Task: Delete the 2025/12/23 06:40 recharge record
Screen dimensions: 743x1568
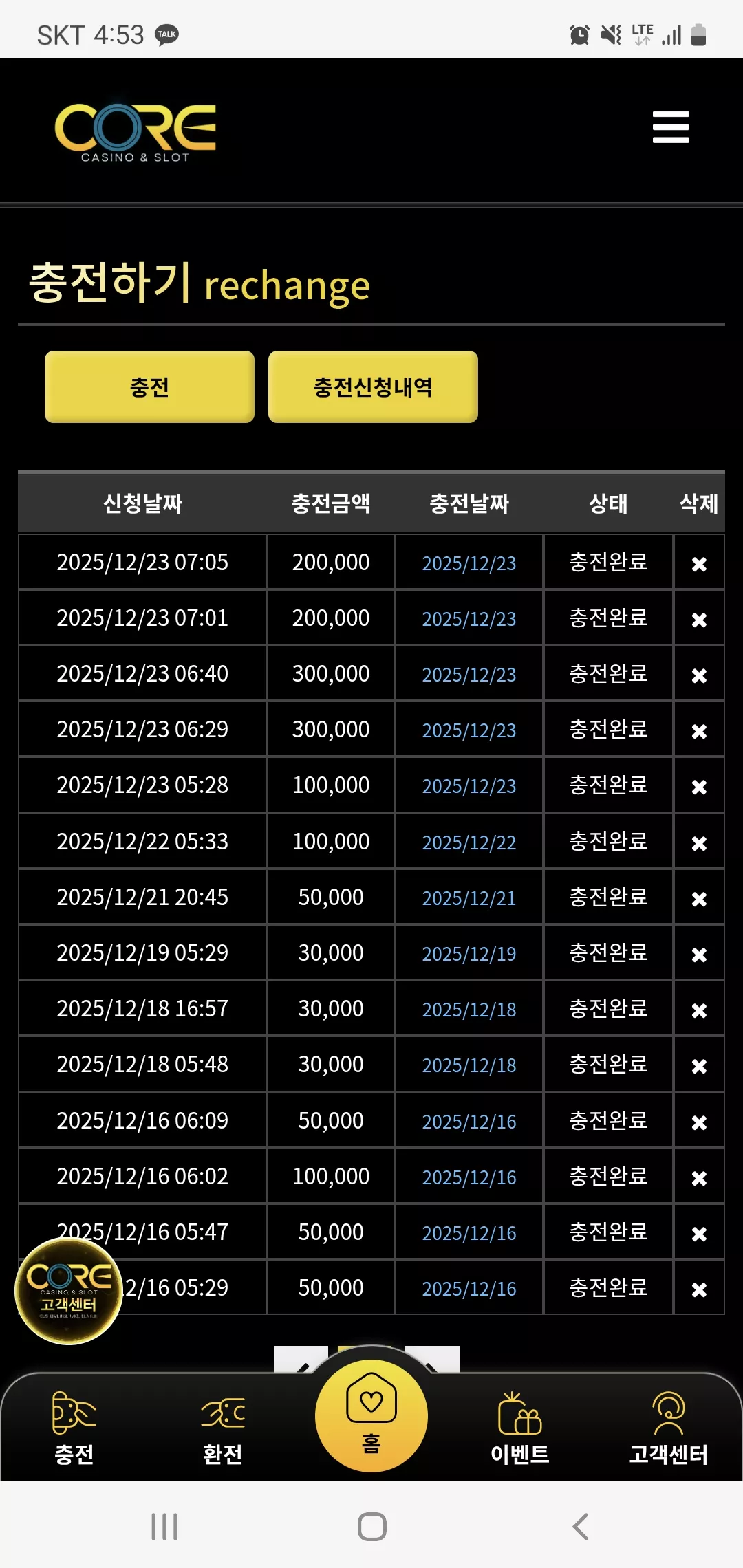Action: pyautogui.click(x=699, y=675)
